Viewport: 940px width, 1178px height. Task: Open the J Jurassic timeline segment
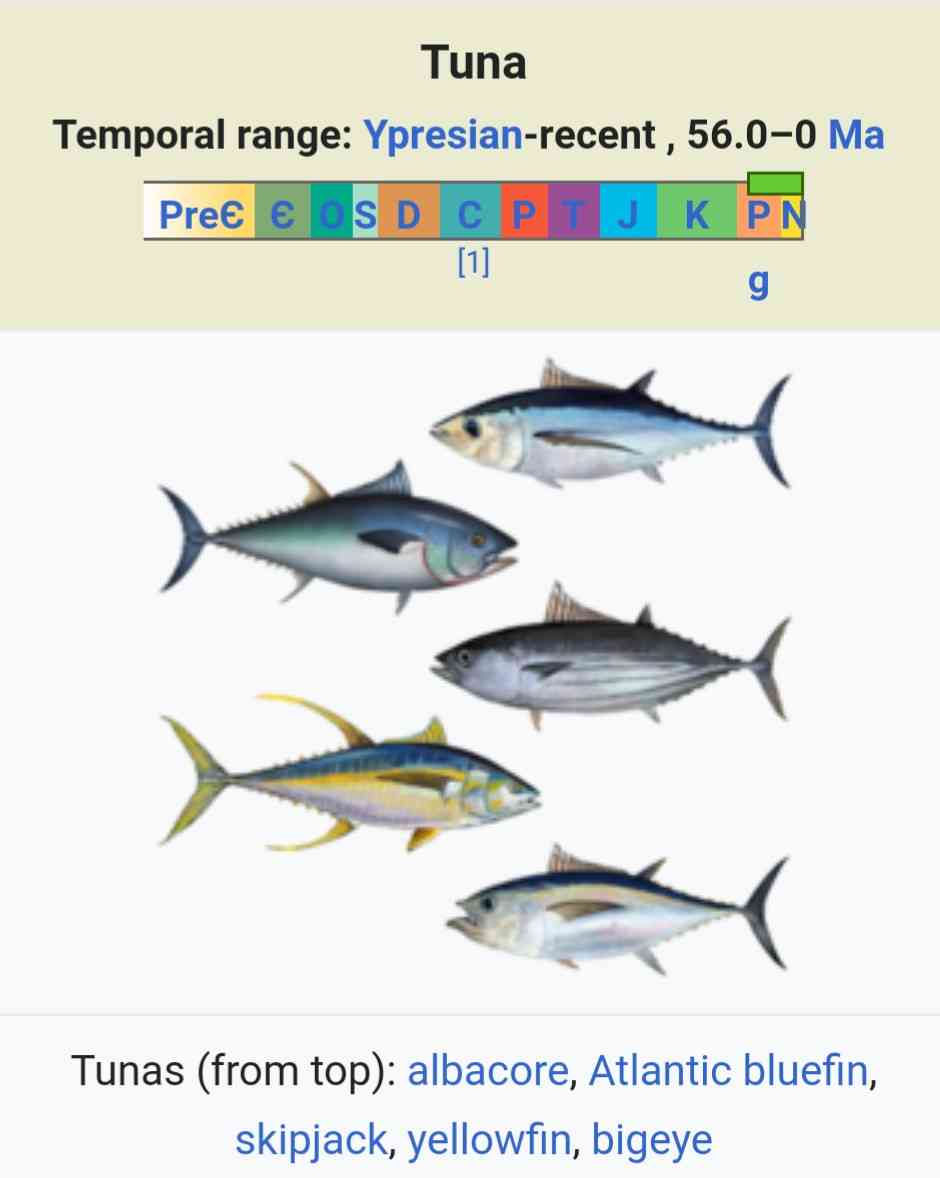click(x=627, y=215)
